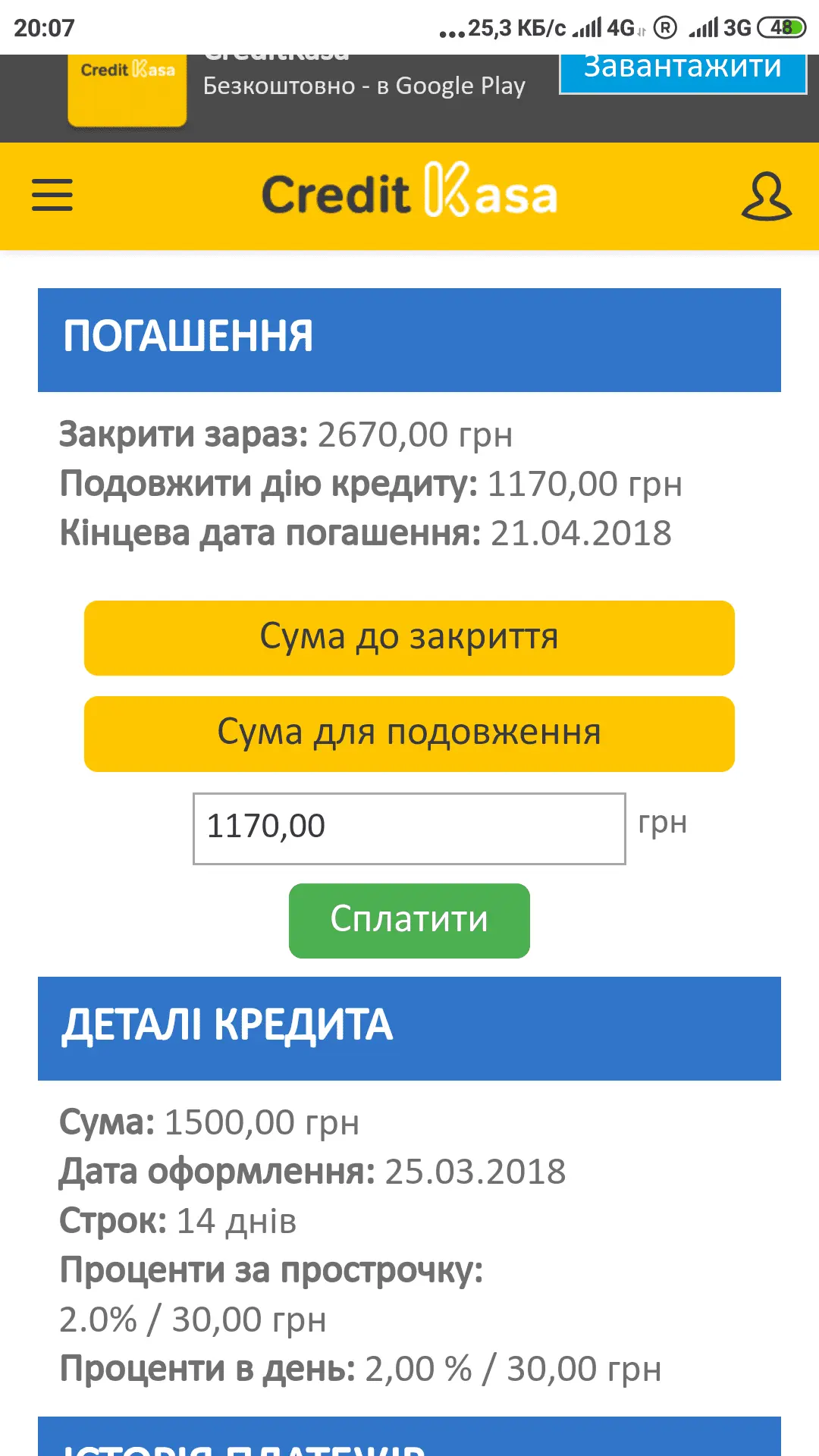Tap the Завантажити app download button
The height and width of the screenshot is (1456, 819).
point(682,70)
